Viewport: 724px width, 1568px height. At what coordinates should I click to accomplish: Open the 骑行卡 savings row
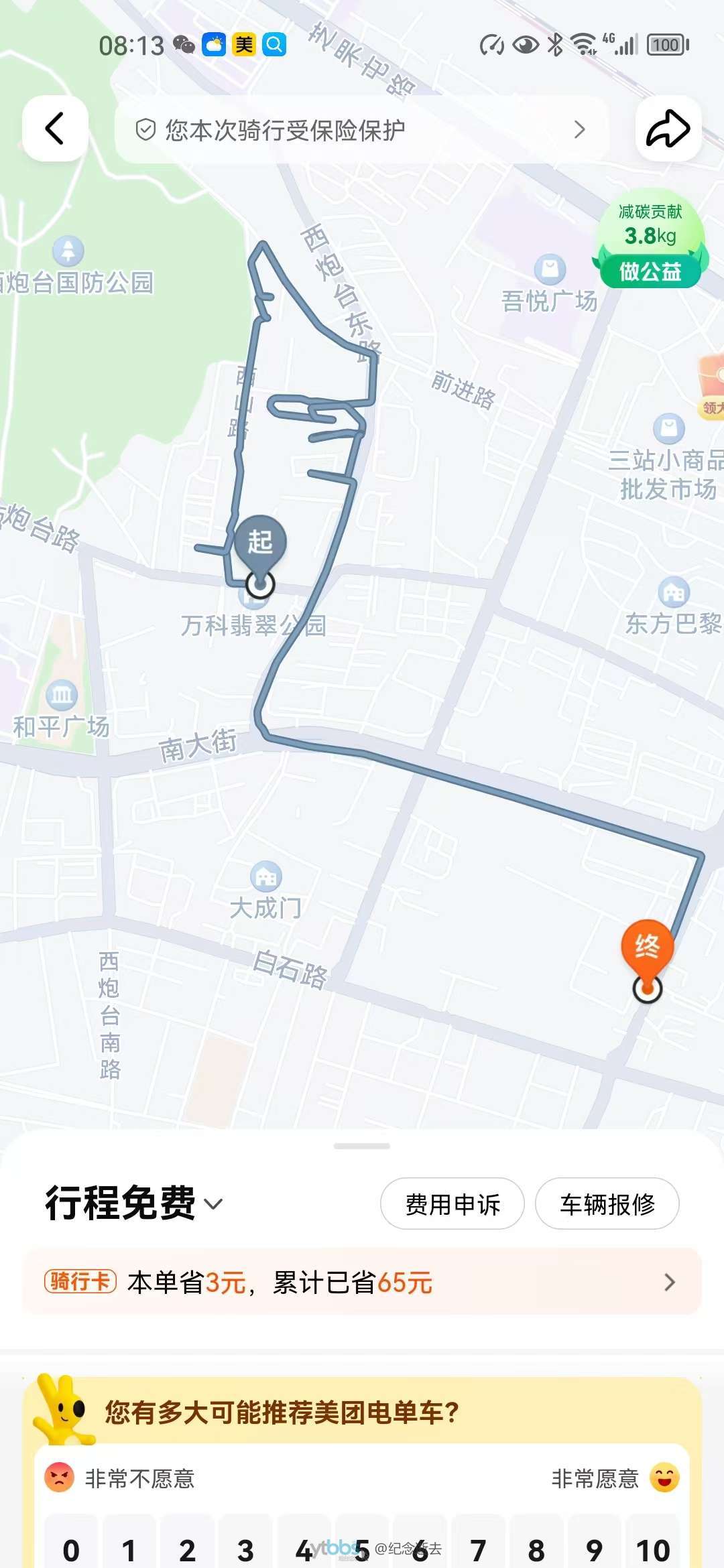pos(362,1282)
